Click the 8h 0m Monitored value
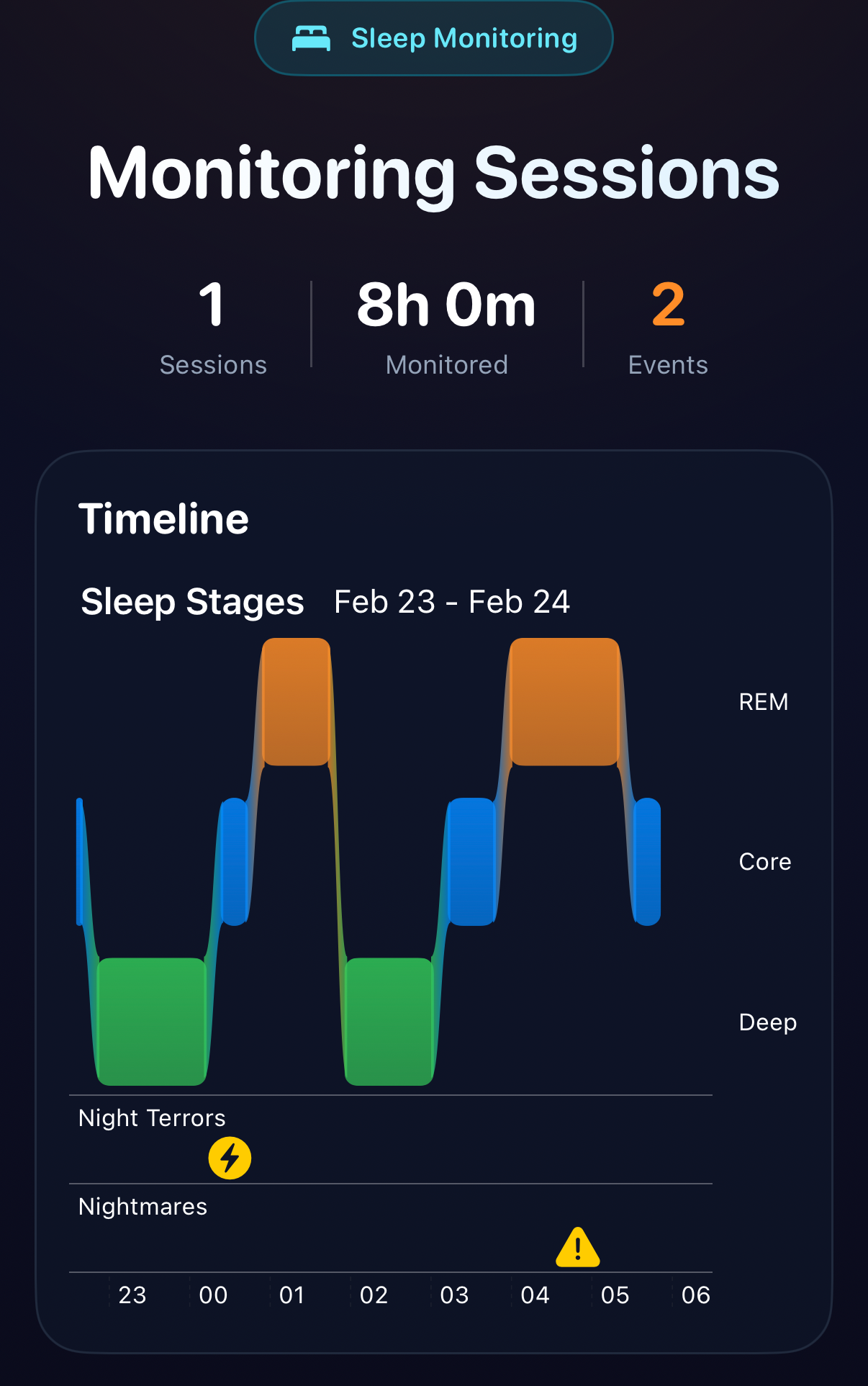 [x=446, y=305]
